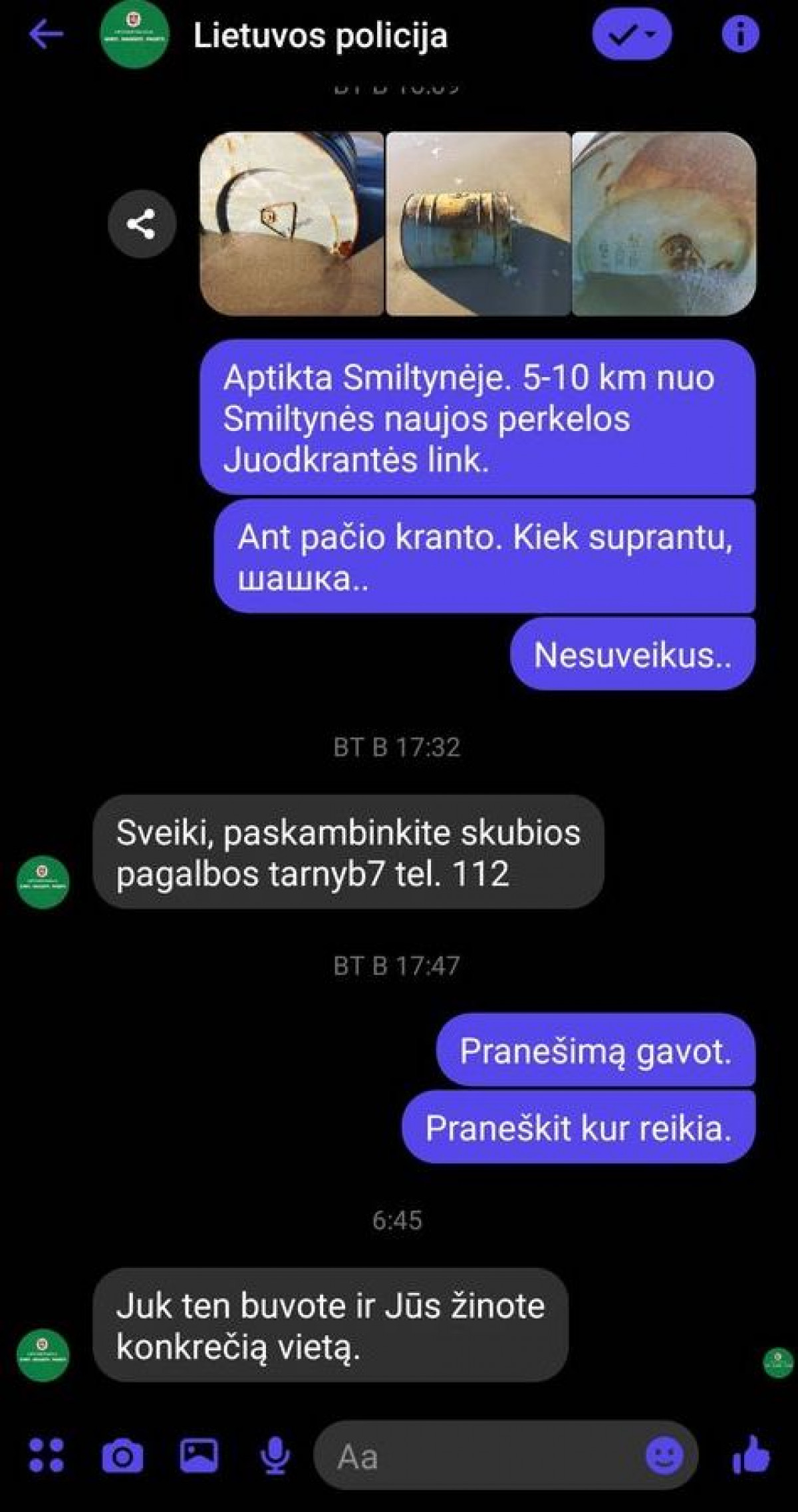798x1512 pixels.
Task: Open the checkmark dropdown in the header
Action: click(x=632, y=35)
